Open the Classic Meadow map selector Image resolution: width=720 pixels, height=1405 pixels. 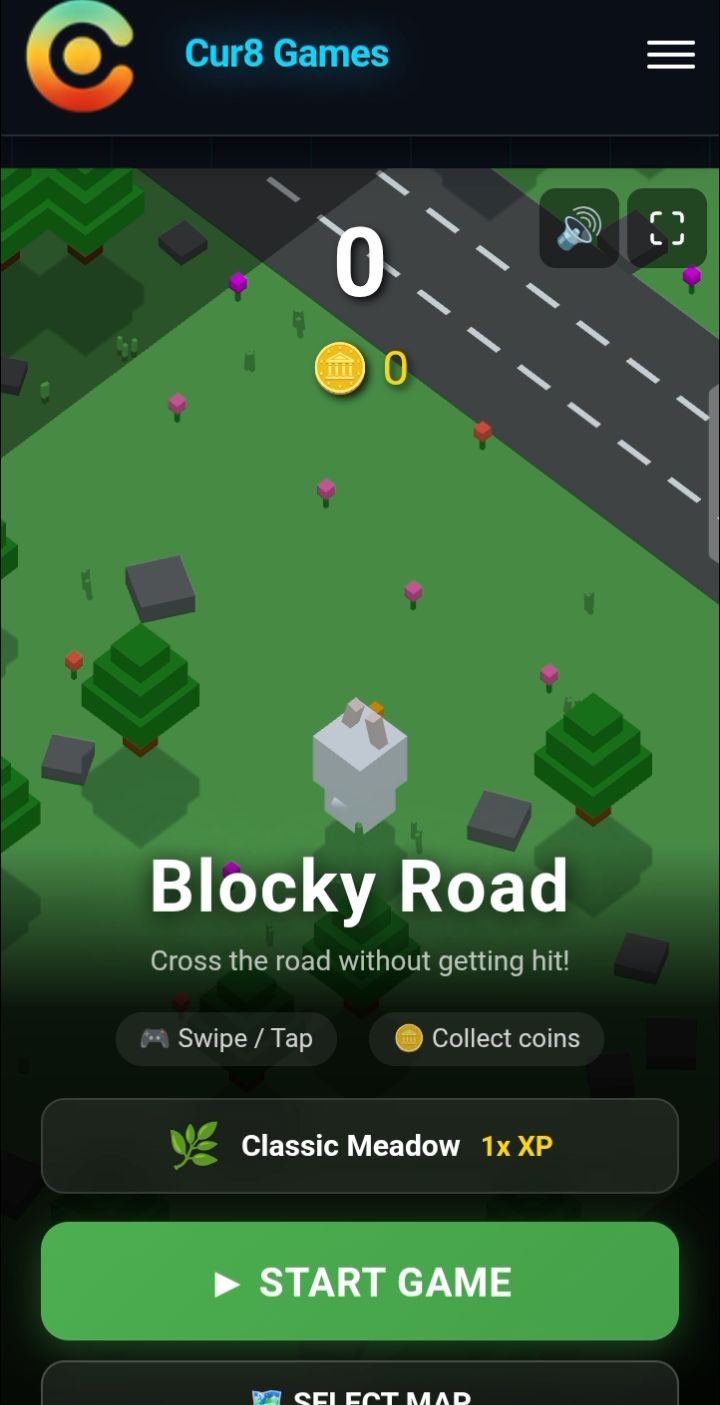360,1146
